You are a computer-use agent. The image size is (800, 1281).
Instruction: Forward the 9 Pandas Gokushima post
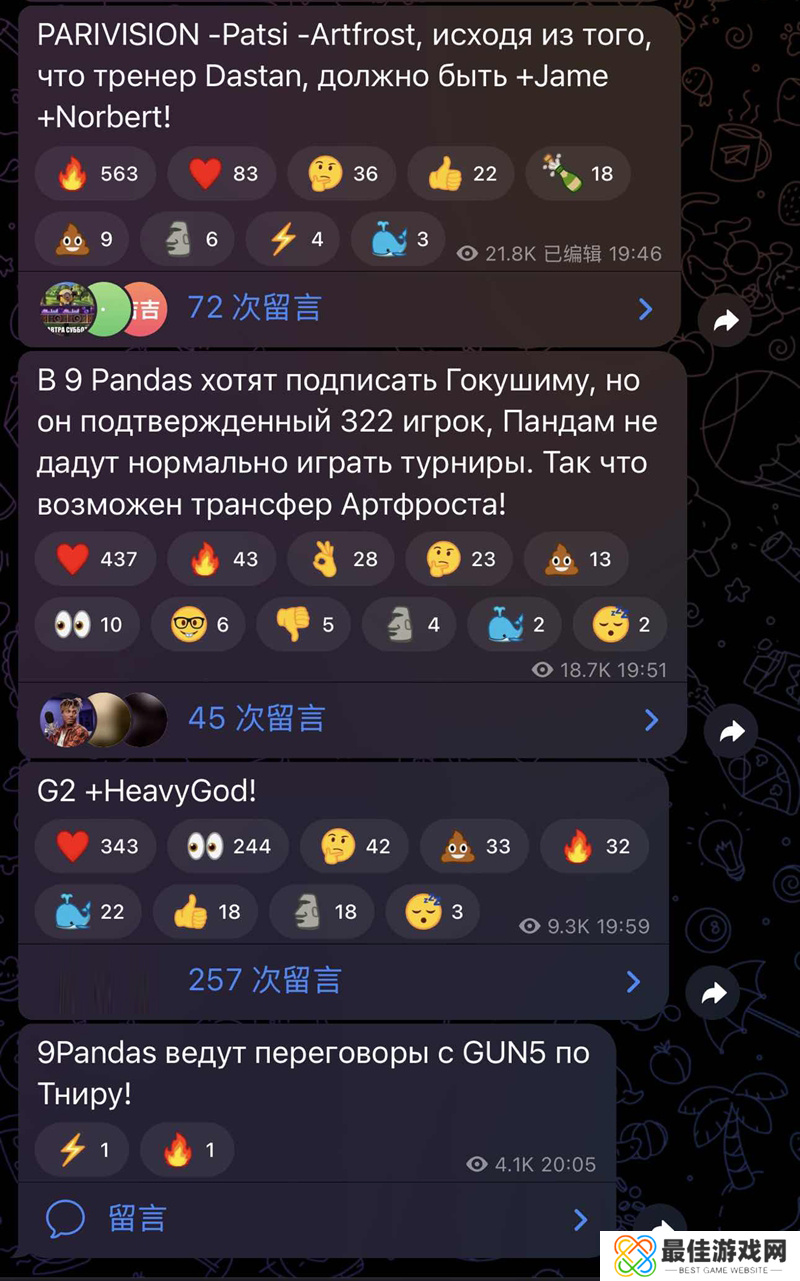(x=731, y=732)
